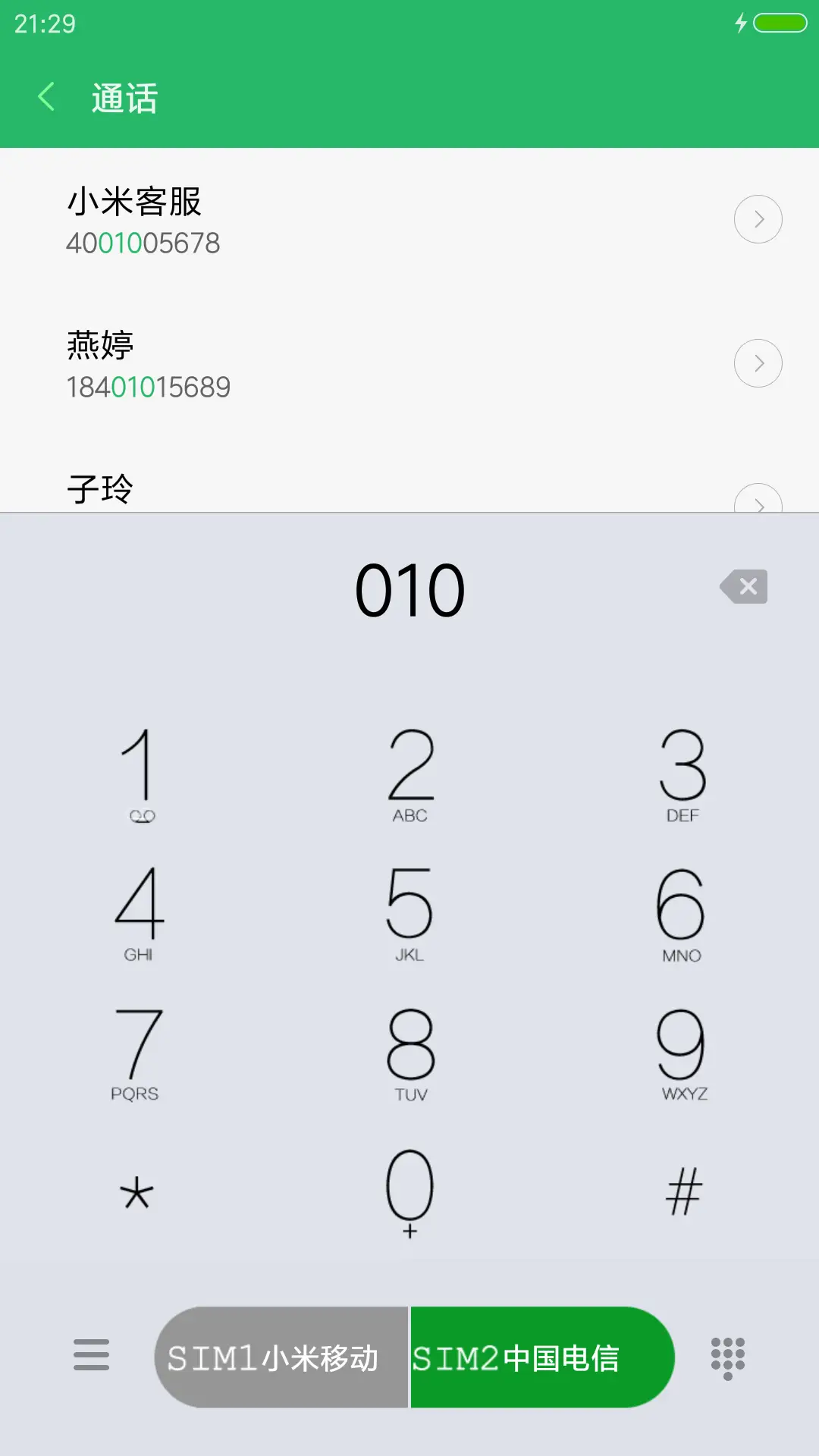Tap the 通话 title in the header
This screenshot has width=819, height=1456.
[124, 99]
